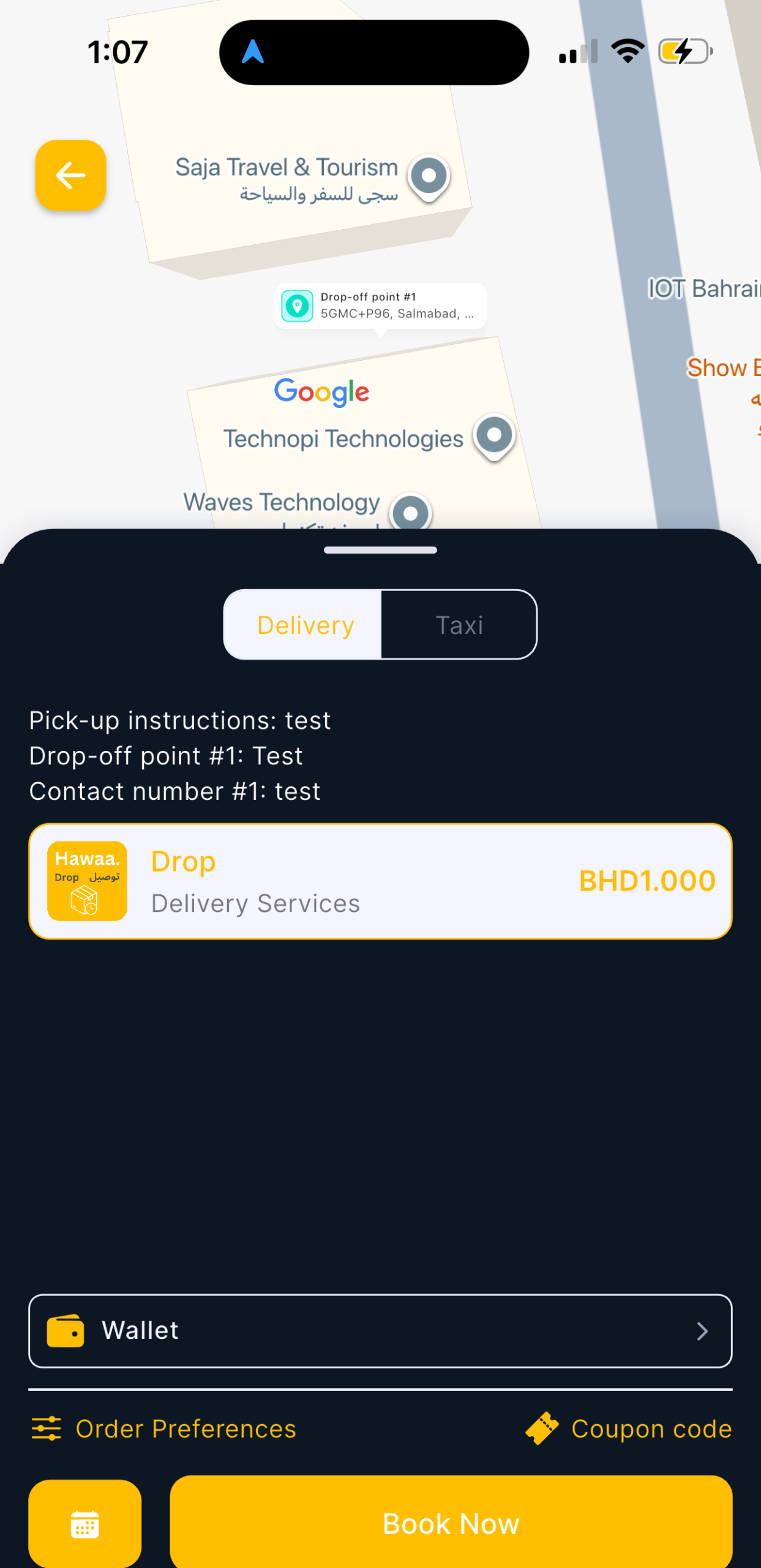Tap the Drop-off point #1 map label
This screenshot has height=1568, width=761.
tap(380, 306)
